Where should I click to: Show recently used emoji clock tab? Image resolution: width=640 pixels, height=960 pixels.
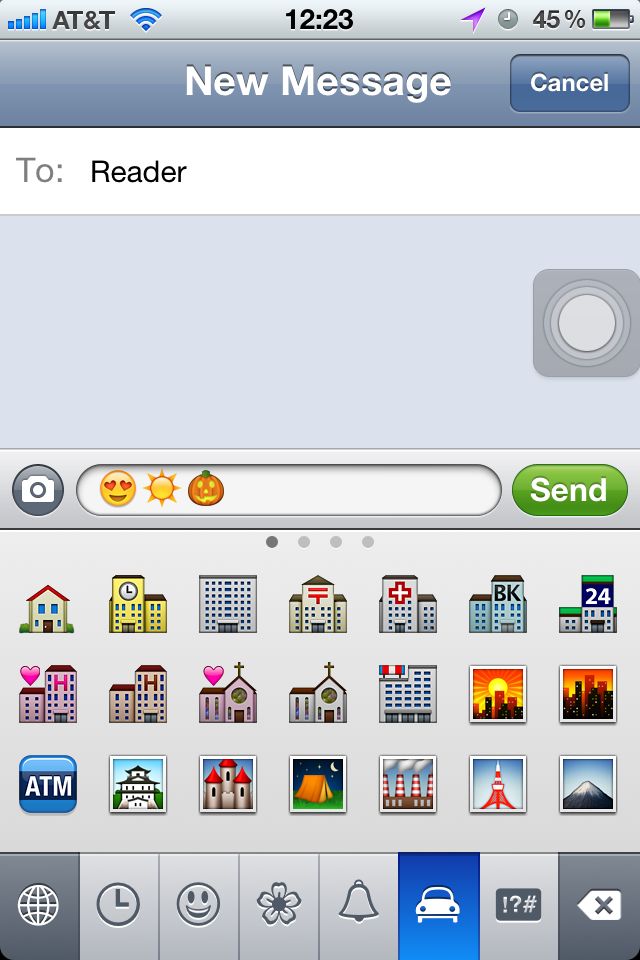[x=118, y=906]
